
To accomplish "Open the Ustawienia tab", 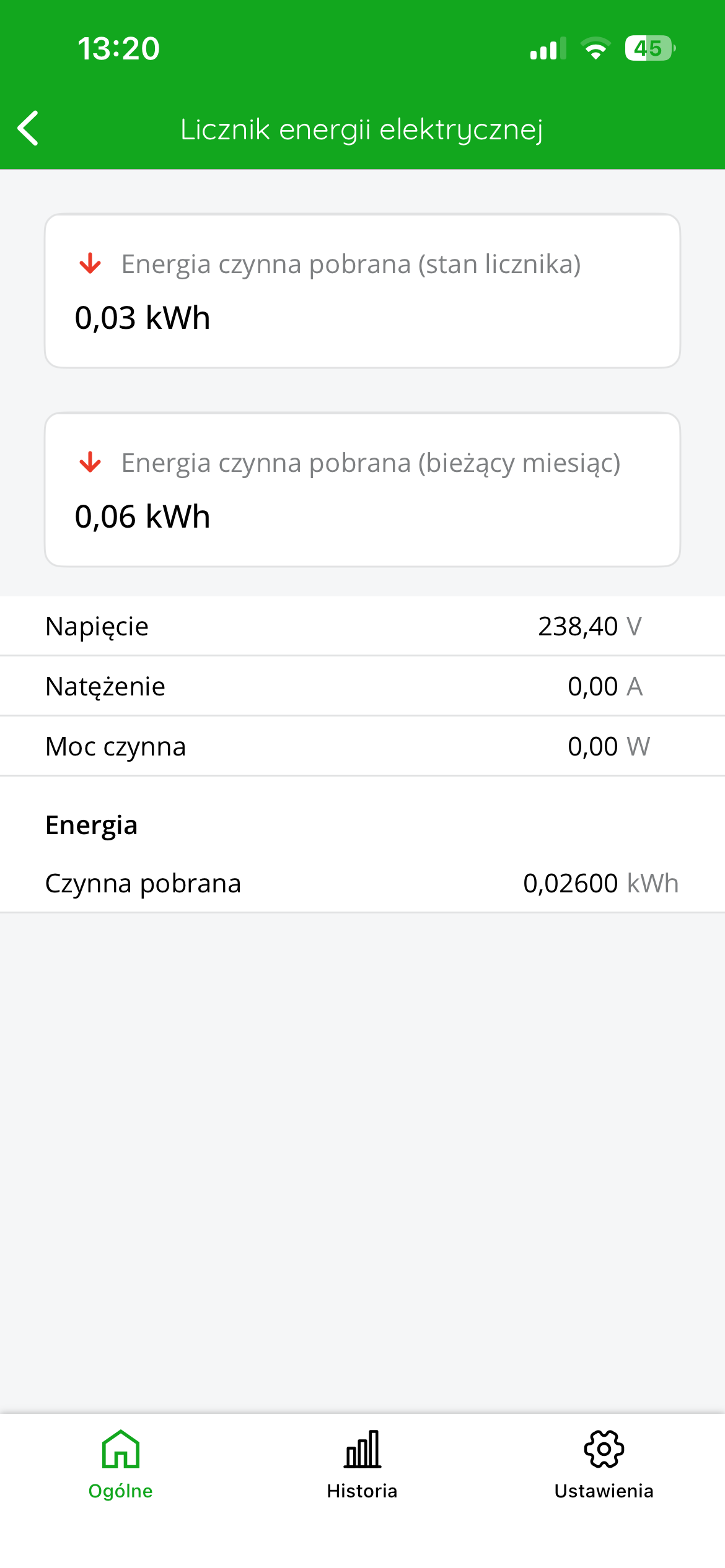I will pos(604,1465).
